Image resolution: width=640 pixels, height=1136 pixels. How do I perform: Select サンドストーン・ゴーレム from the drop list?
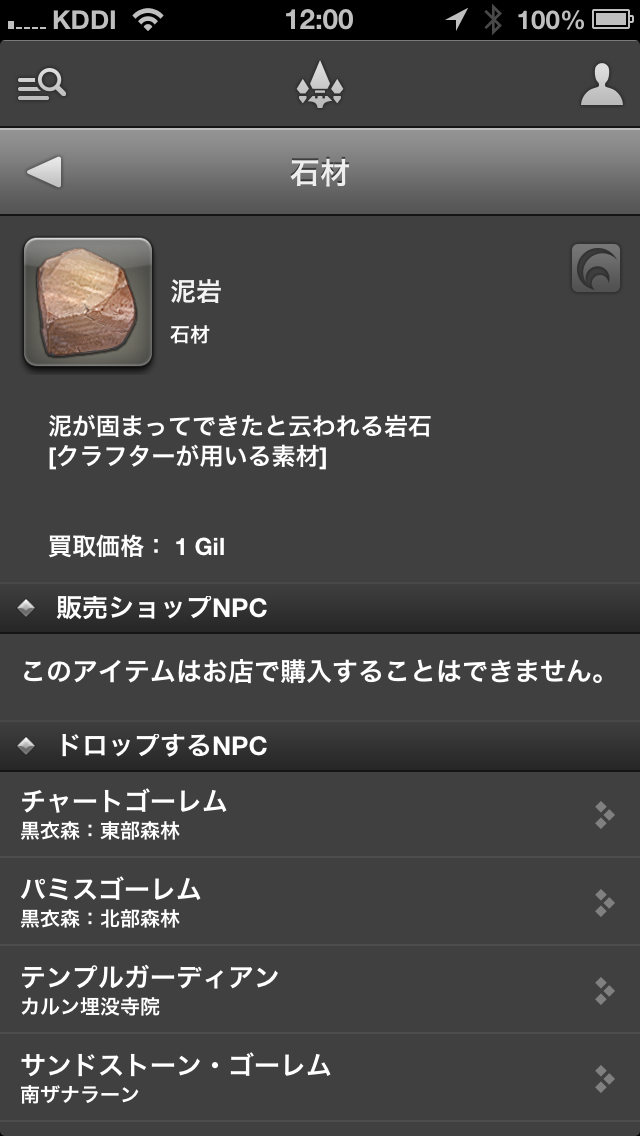tap(320, 1078)
